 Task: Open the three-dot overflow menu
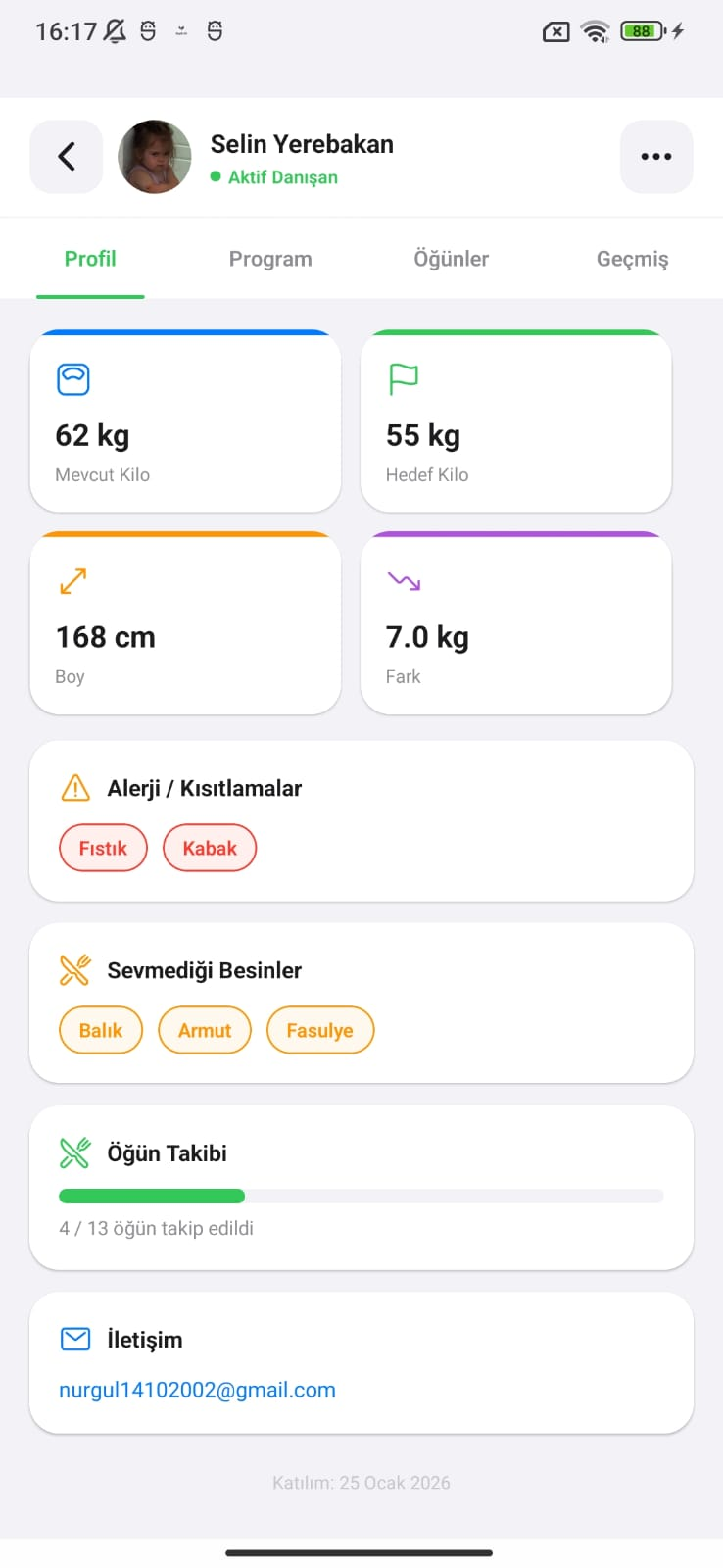656,157
